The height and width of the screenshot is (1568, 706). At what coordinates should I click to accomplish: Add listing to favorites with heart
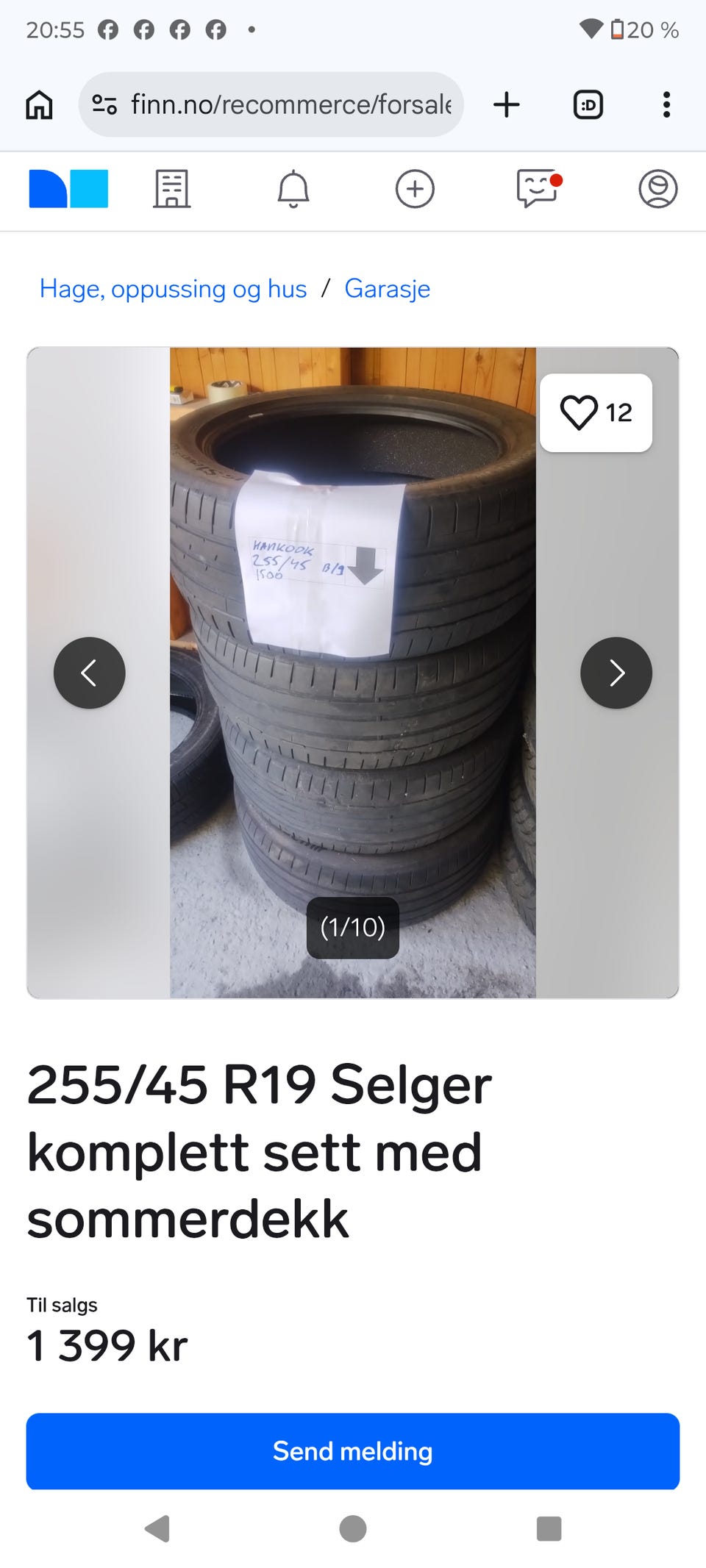coord(596,412)
